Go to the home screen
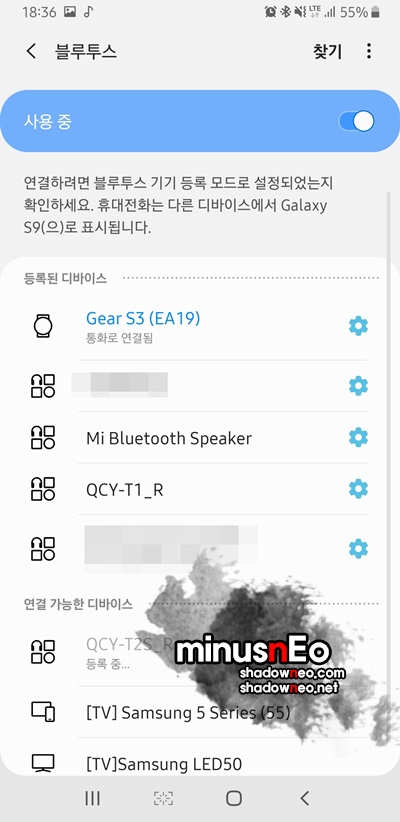Screen dimensions: 400x822 (x=234, y=798)
